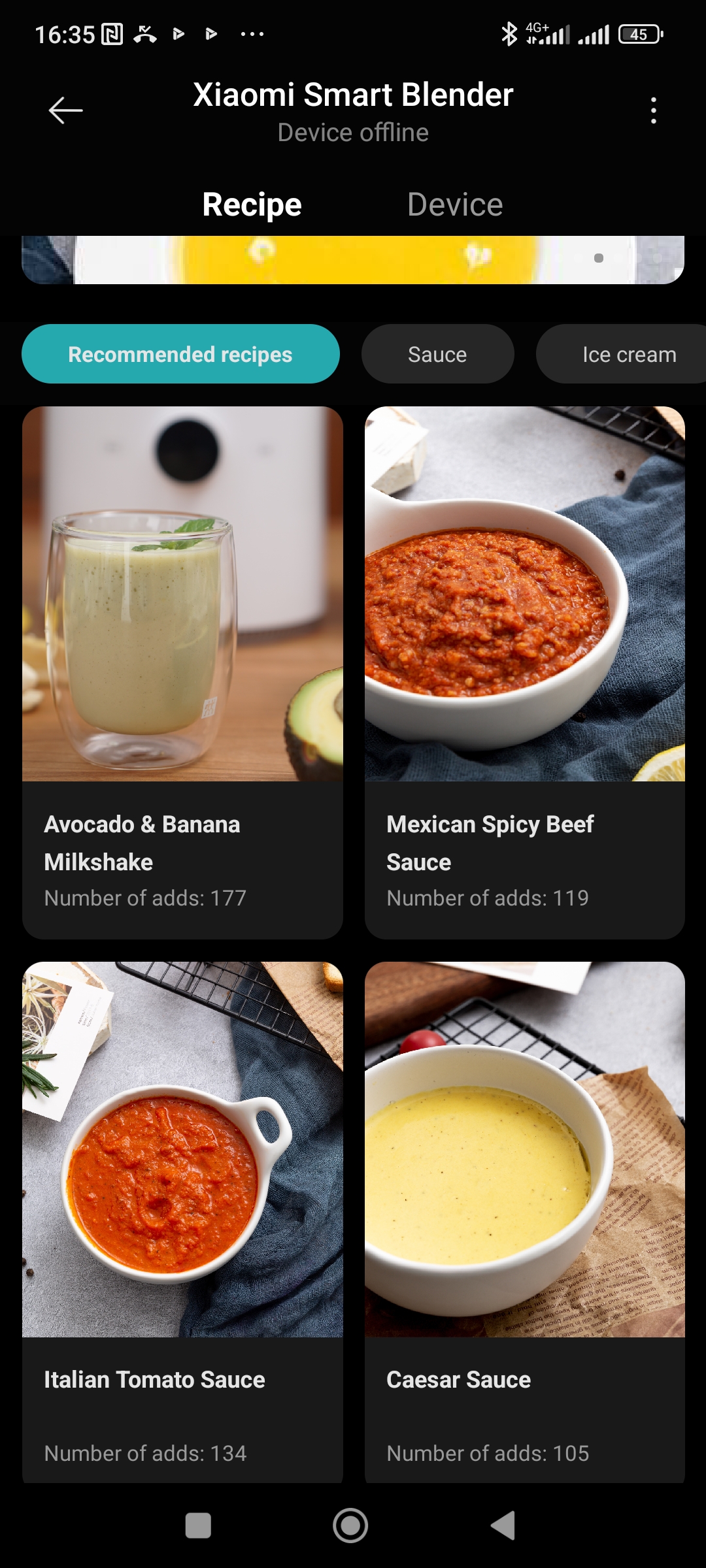706x1568 pixels.
Task: Open recent apps from navigation bar
Action: (x=198, y=1526)
